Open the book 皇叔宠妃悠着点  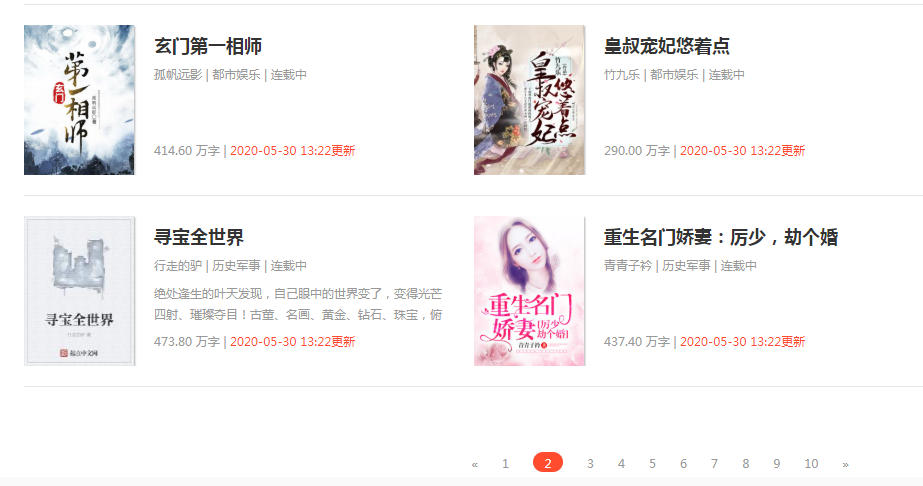[x=667, y=46]
